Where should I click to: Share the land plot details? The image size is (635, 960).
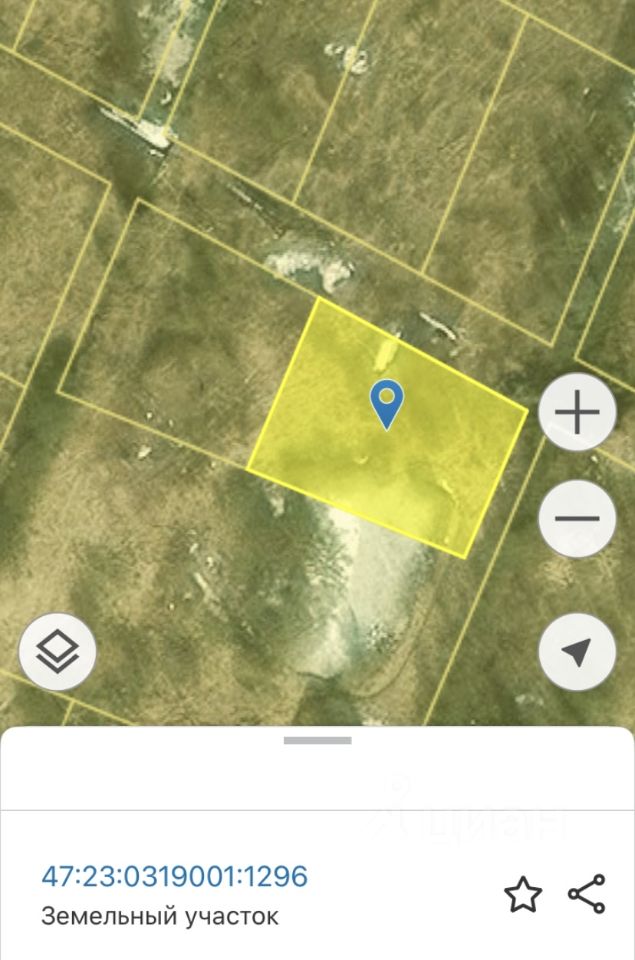[586, 893]
